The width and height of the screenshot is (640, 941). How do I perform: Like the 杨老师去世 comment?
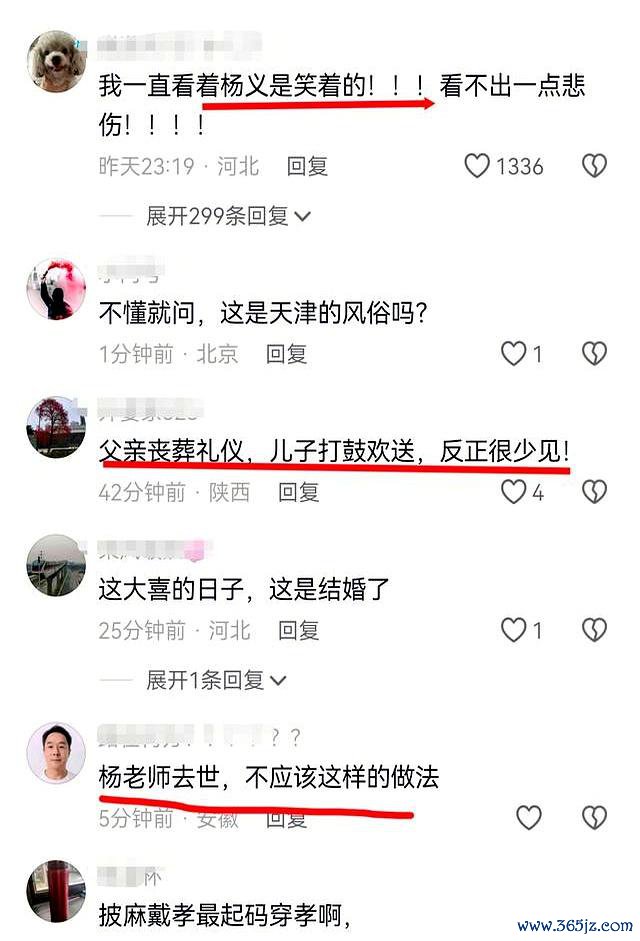[529, 817]
